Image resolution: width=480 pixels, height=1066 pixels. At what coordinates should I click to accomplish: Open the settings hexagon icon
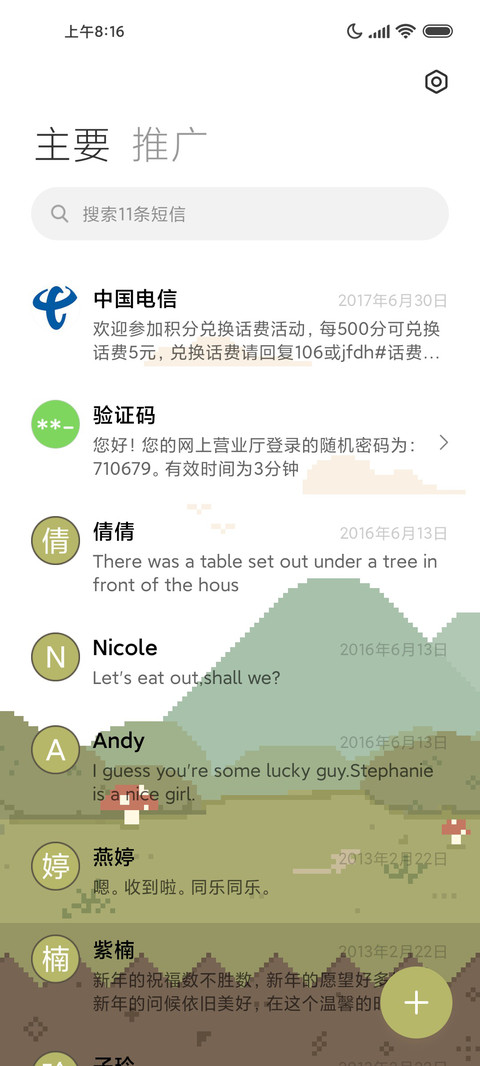(436, 82)
